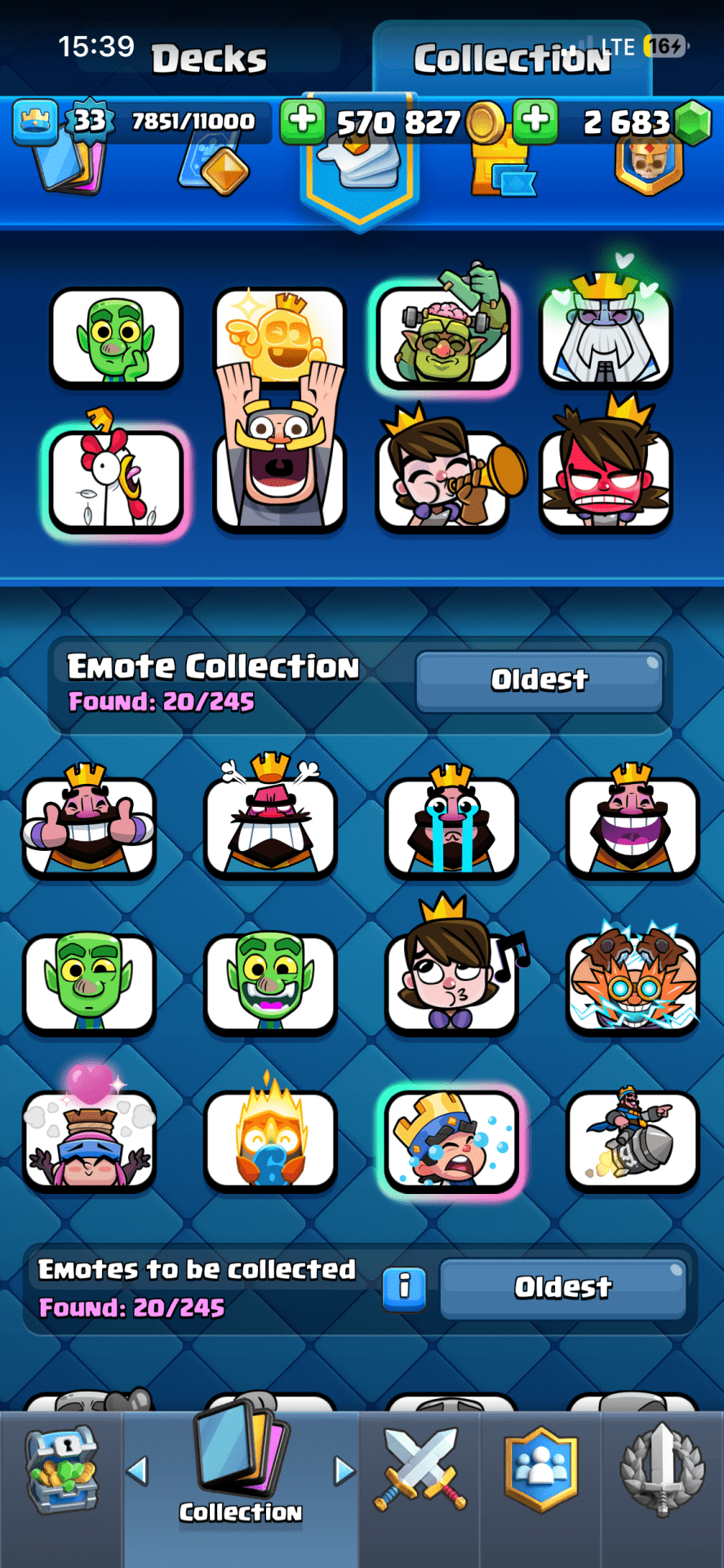Add more gold with the plus button
This screenshot has height=1568, width=724.
coord(302,121)
